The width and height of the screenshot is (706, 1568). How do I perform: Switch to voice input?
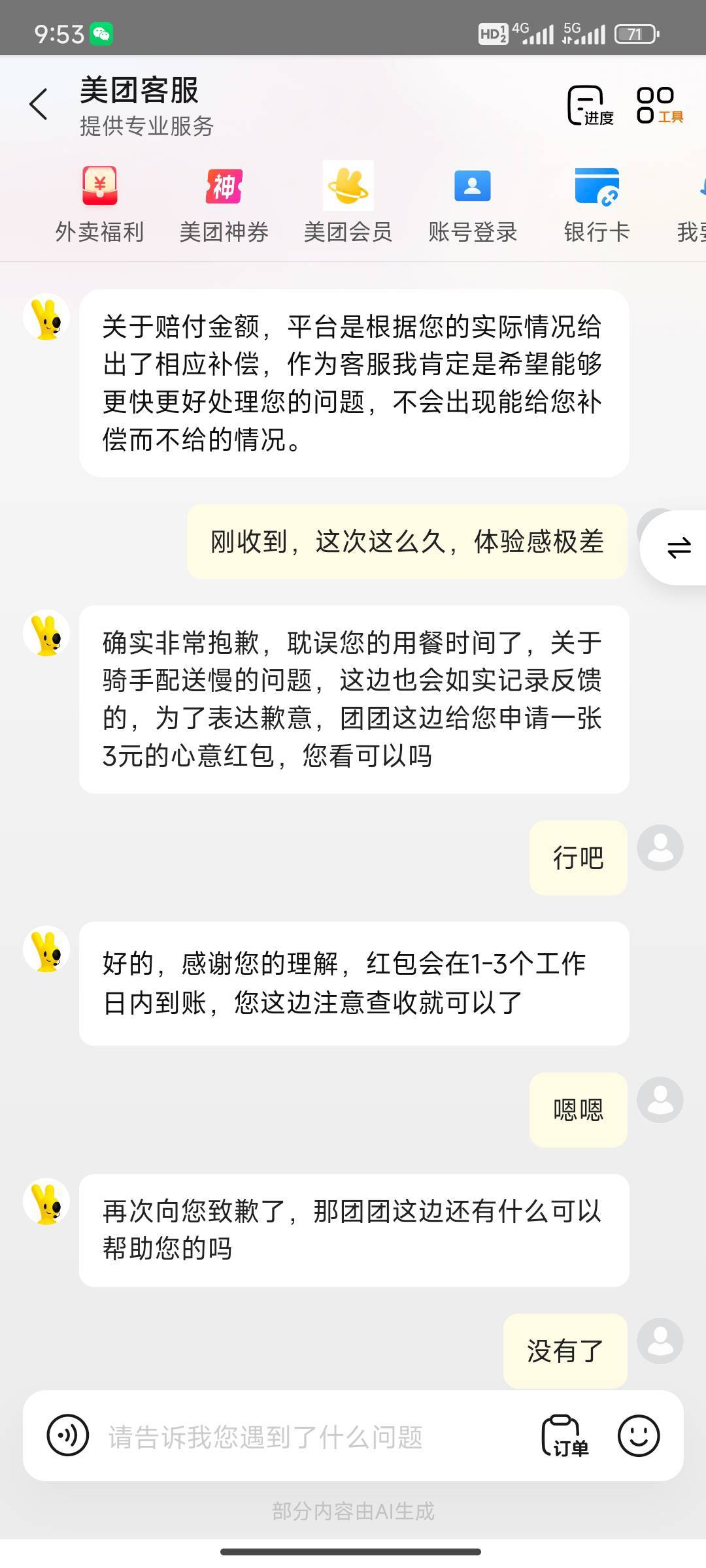[68, 1435]
